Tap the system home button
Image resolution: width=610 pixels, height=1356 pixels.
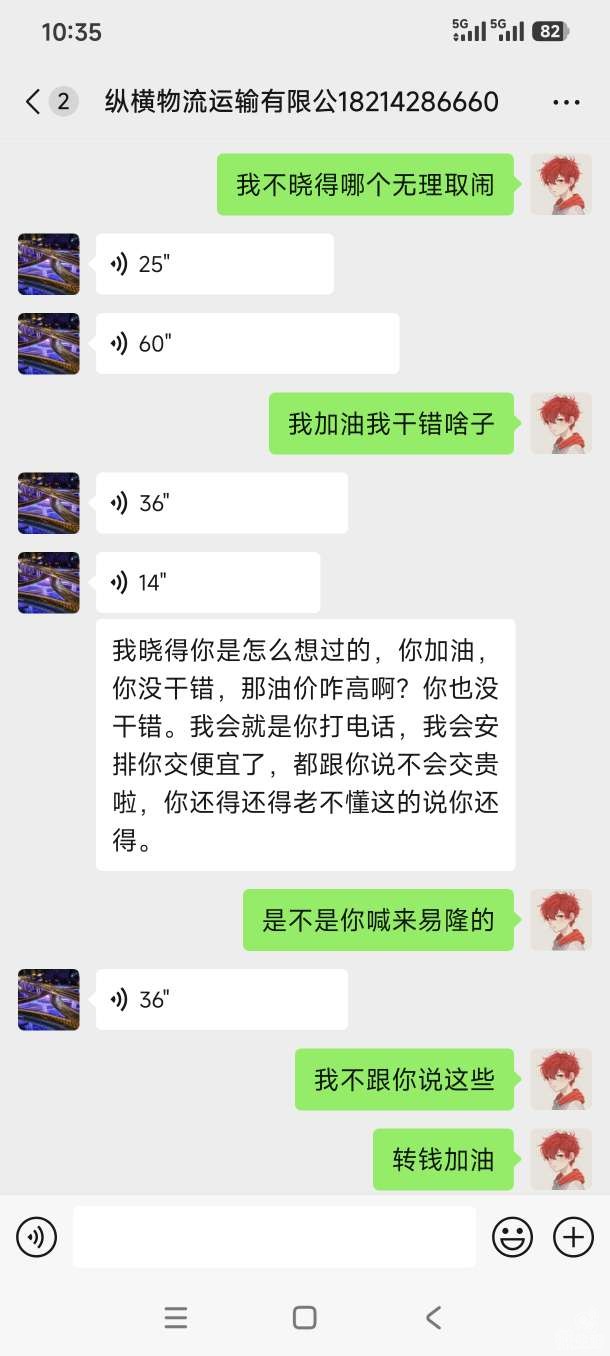[x=305, y=1318]
